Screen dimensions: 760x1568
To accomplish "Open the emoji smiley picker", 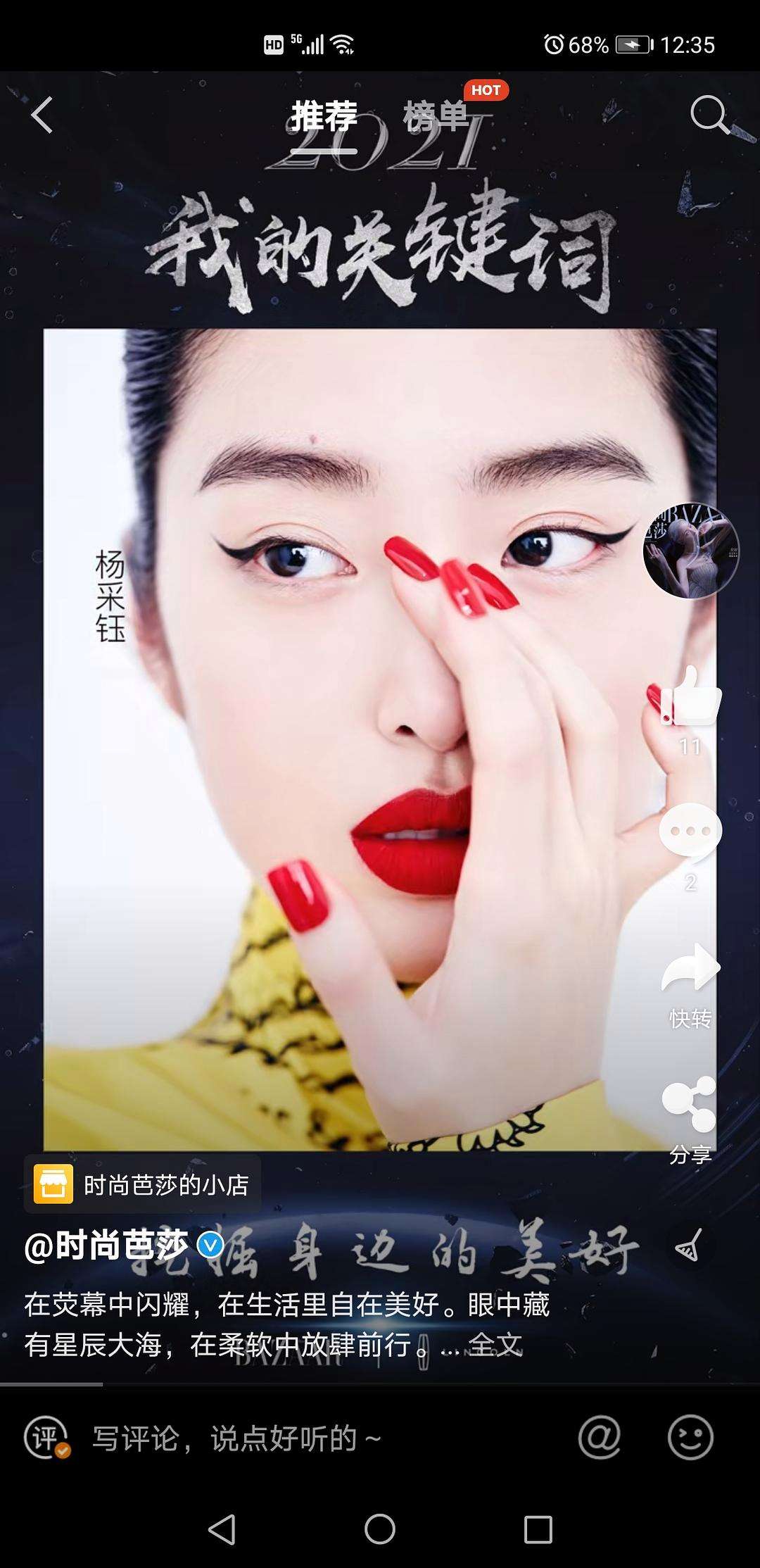I will (x=690, y=1437).
